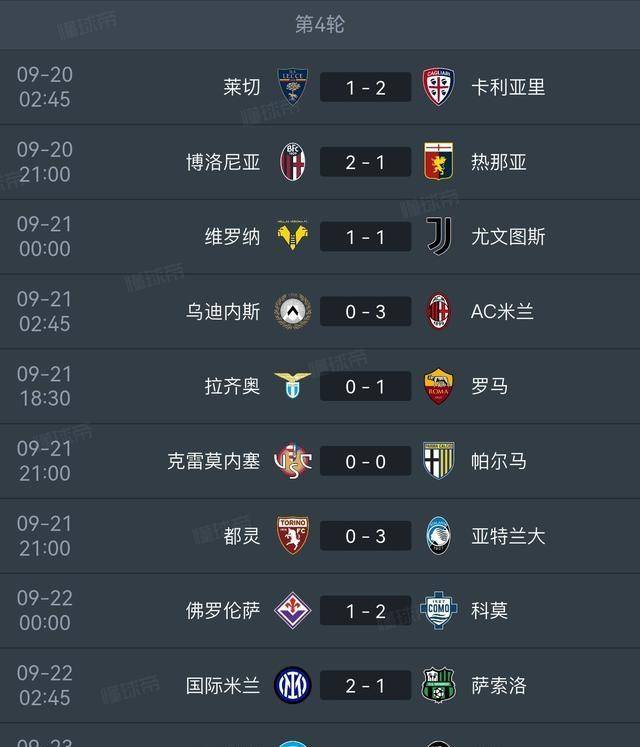This screenshot has height=747, width=640.
Task: Open the 乌迪内斯 vs AC米兰 match
Action: [x=365, y=312]
